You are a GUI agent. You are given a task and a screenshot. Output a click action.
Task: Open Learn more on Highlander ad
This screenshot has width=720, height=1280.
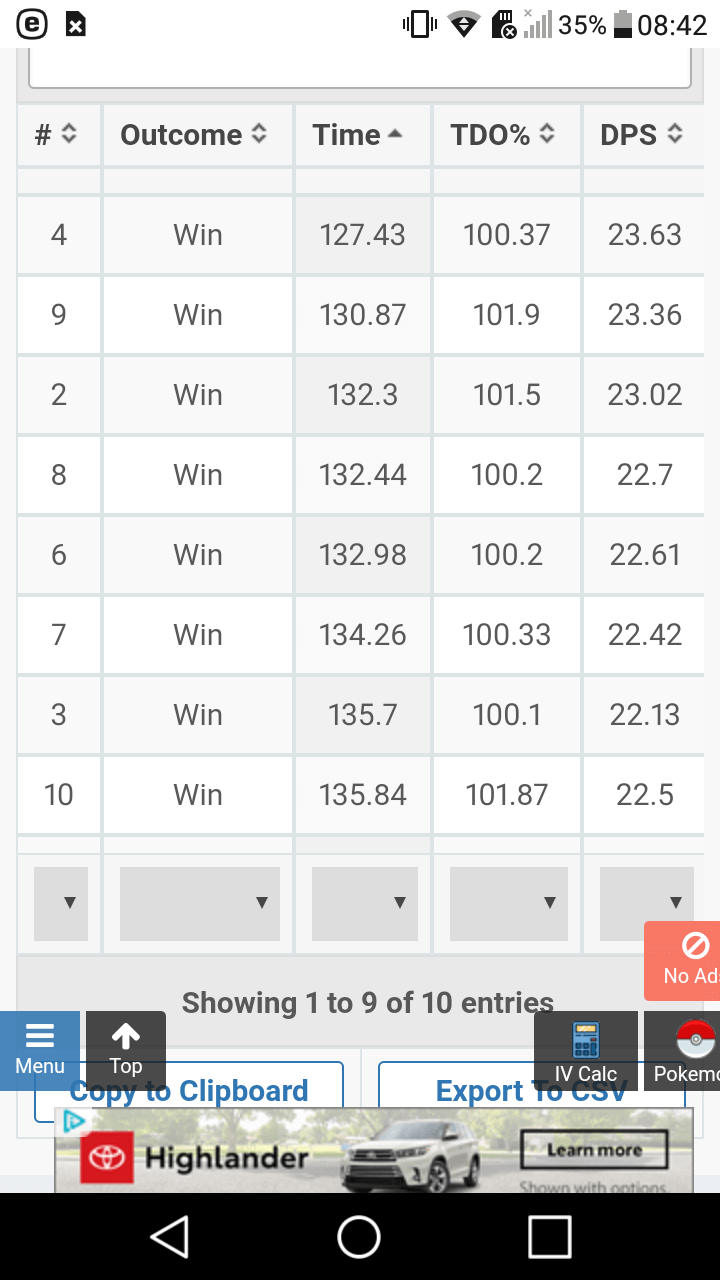tap(594, 1150)
